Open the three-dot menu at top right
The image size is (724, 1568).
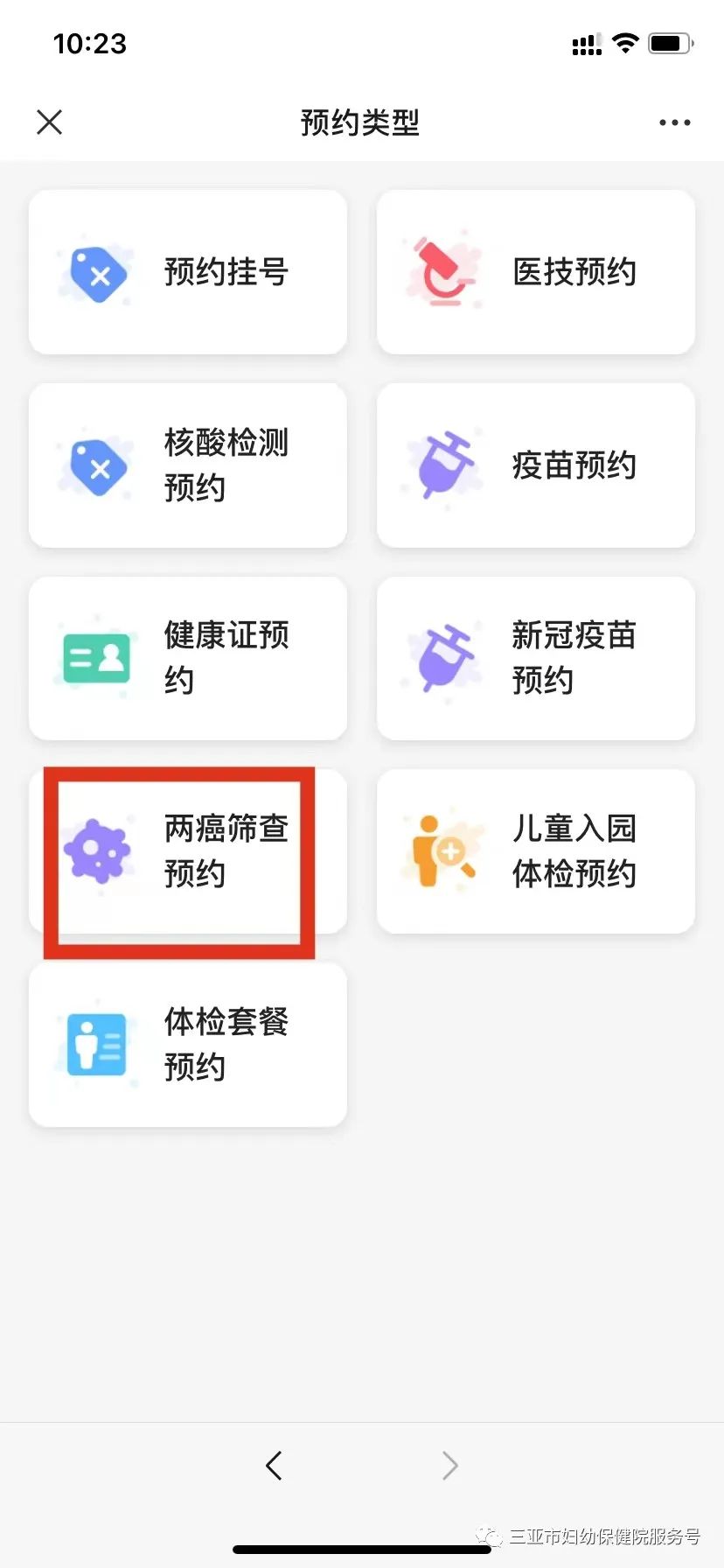point(674,122)
